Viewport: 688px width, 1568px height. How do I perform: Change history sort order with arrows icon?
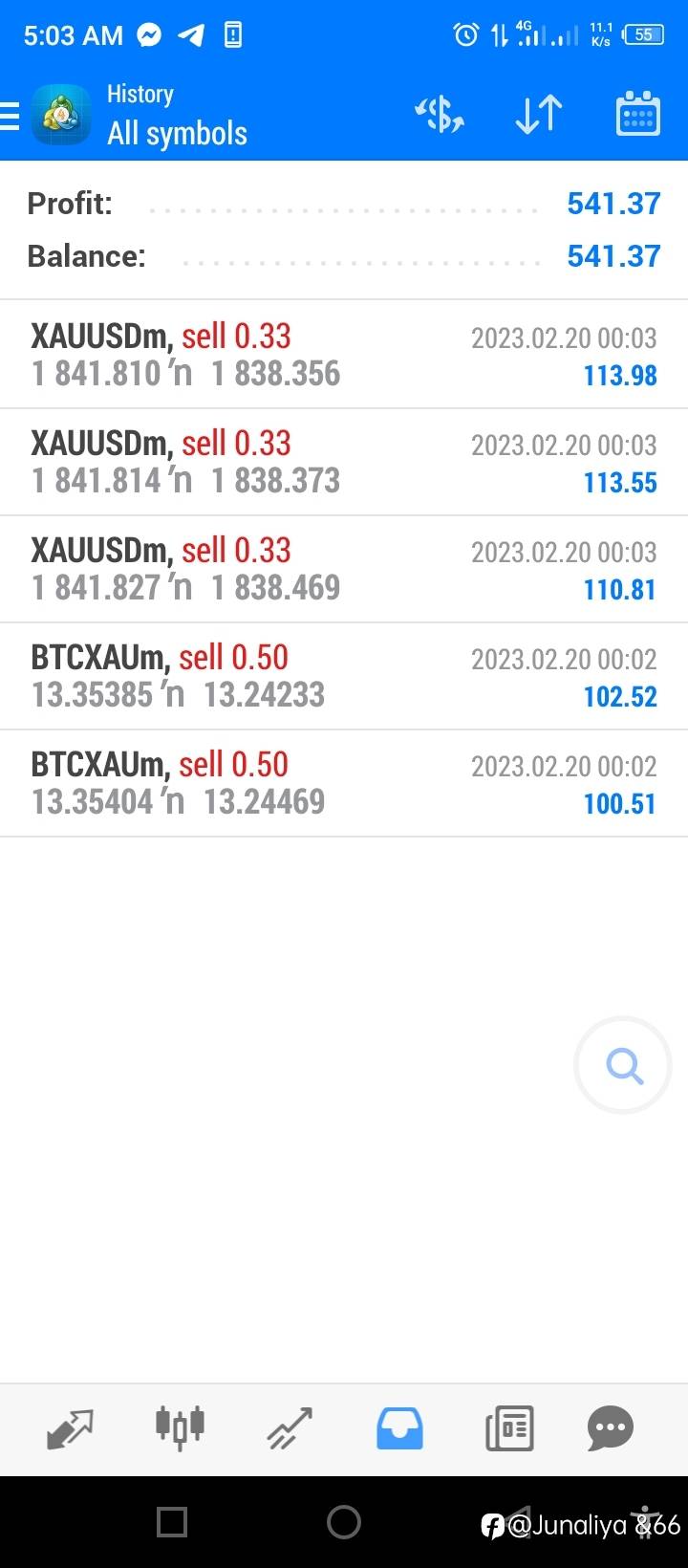(x=539, y=115)
